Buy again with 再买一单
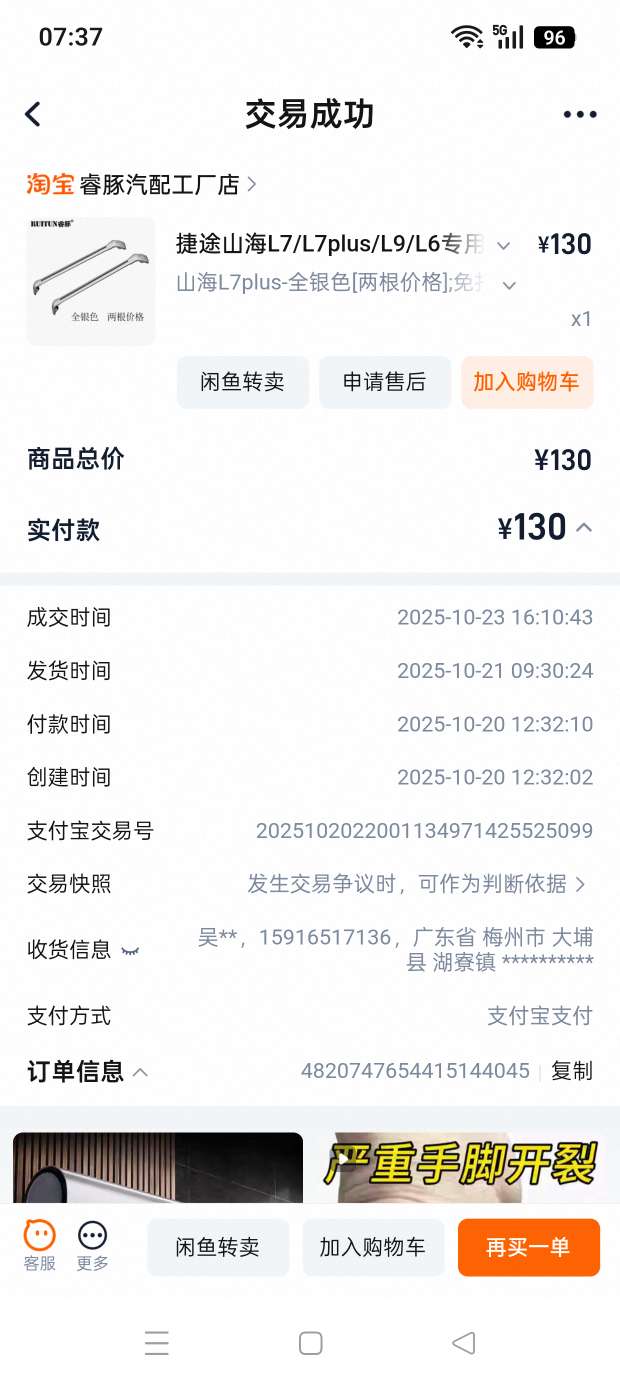The width and height of the screenshot is (620, 1386). click(528, 1247)
